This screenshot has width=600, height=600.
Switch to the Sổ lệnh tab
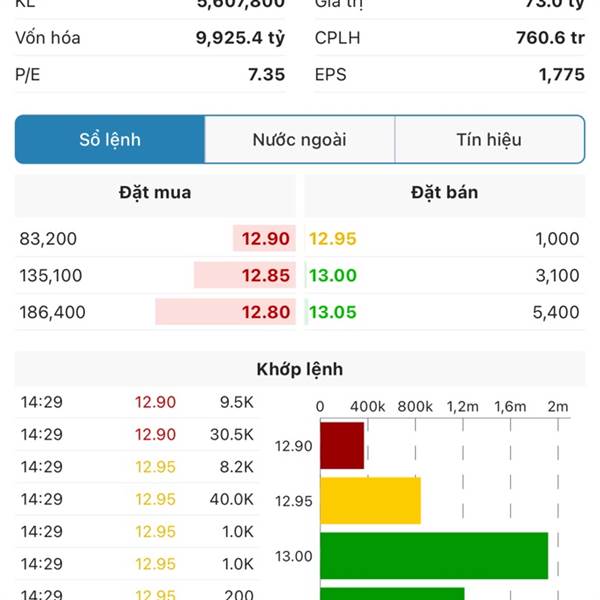click(x=110, y=140)
